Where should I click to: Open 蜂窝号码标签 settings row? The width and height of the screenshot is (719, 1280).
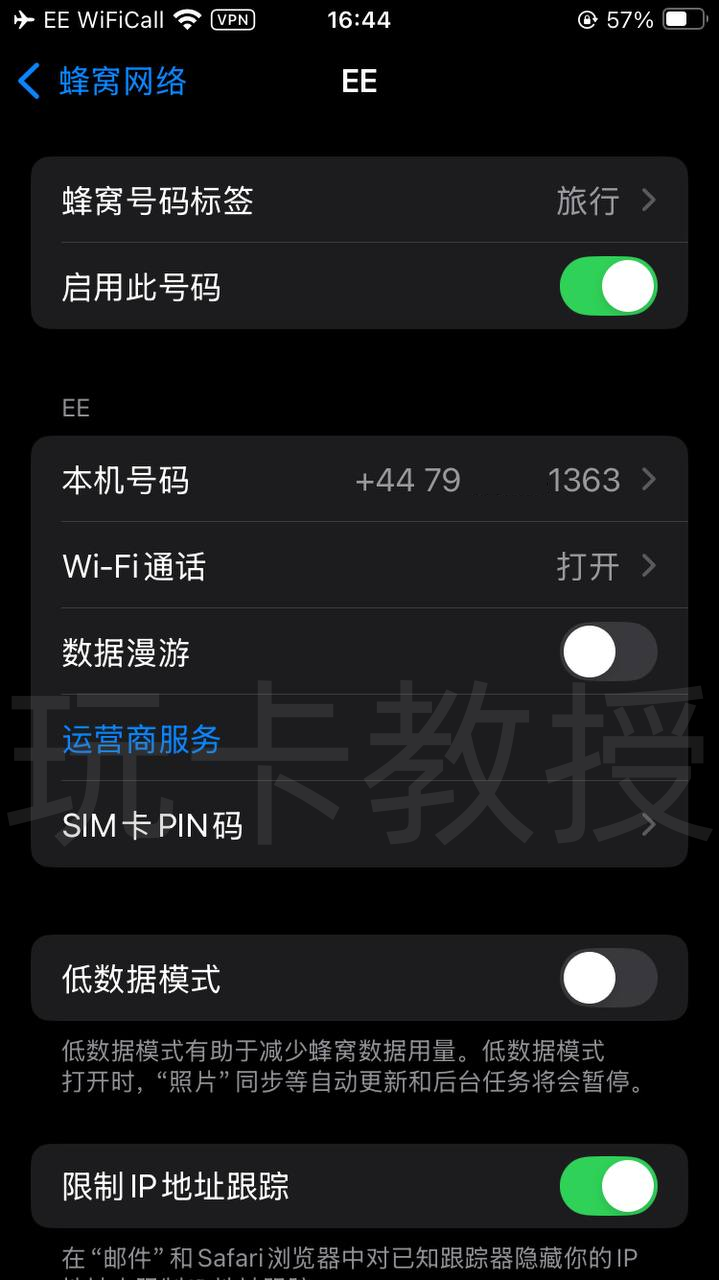pyautogui.click(x=359, y=201)
